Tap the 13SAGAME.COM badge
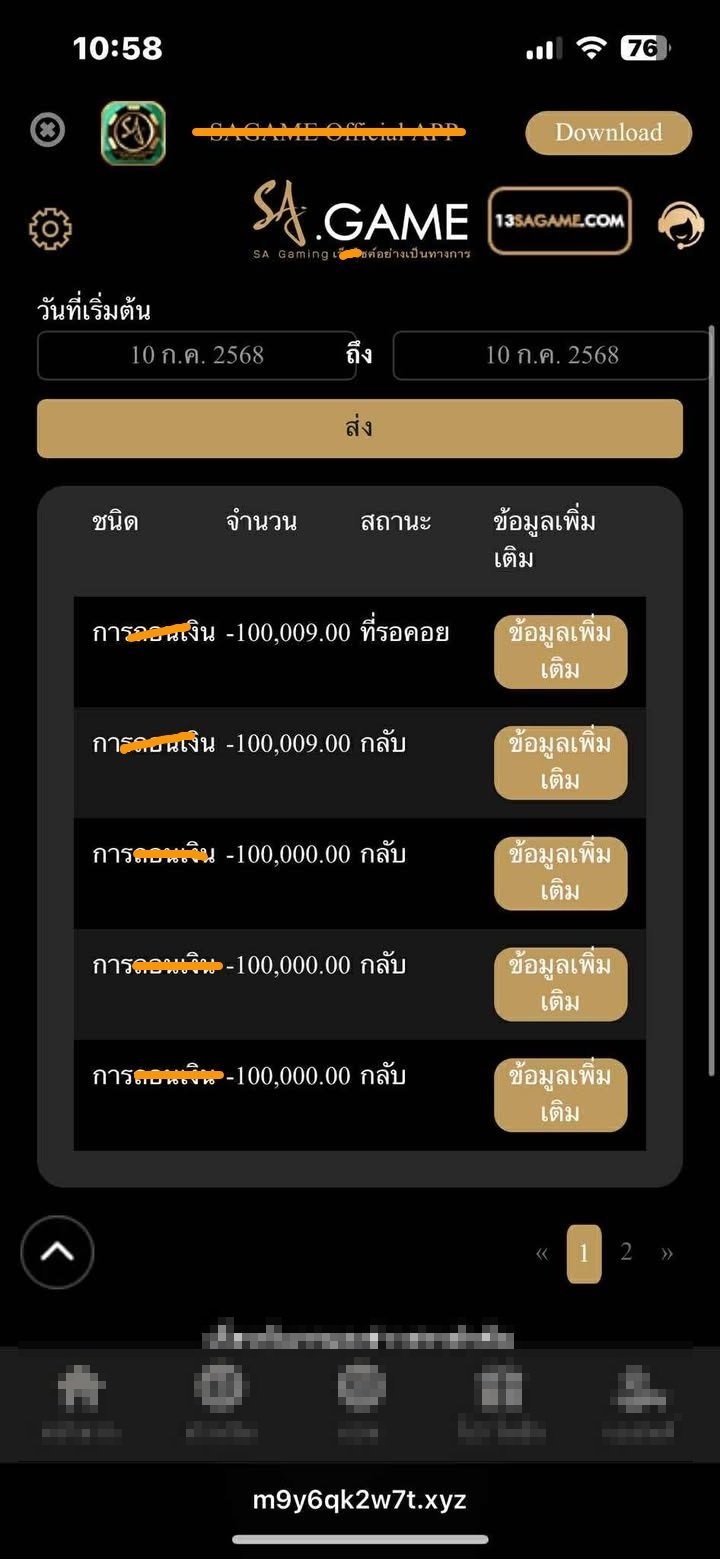Viewport: 720px width, 1559px height. click(559, 221)
